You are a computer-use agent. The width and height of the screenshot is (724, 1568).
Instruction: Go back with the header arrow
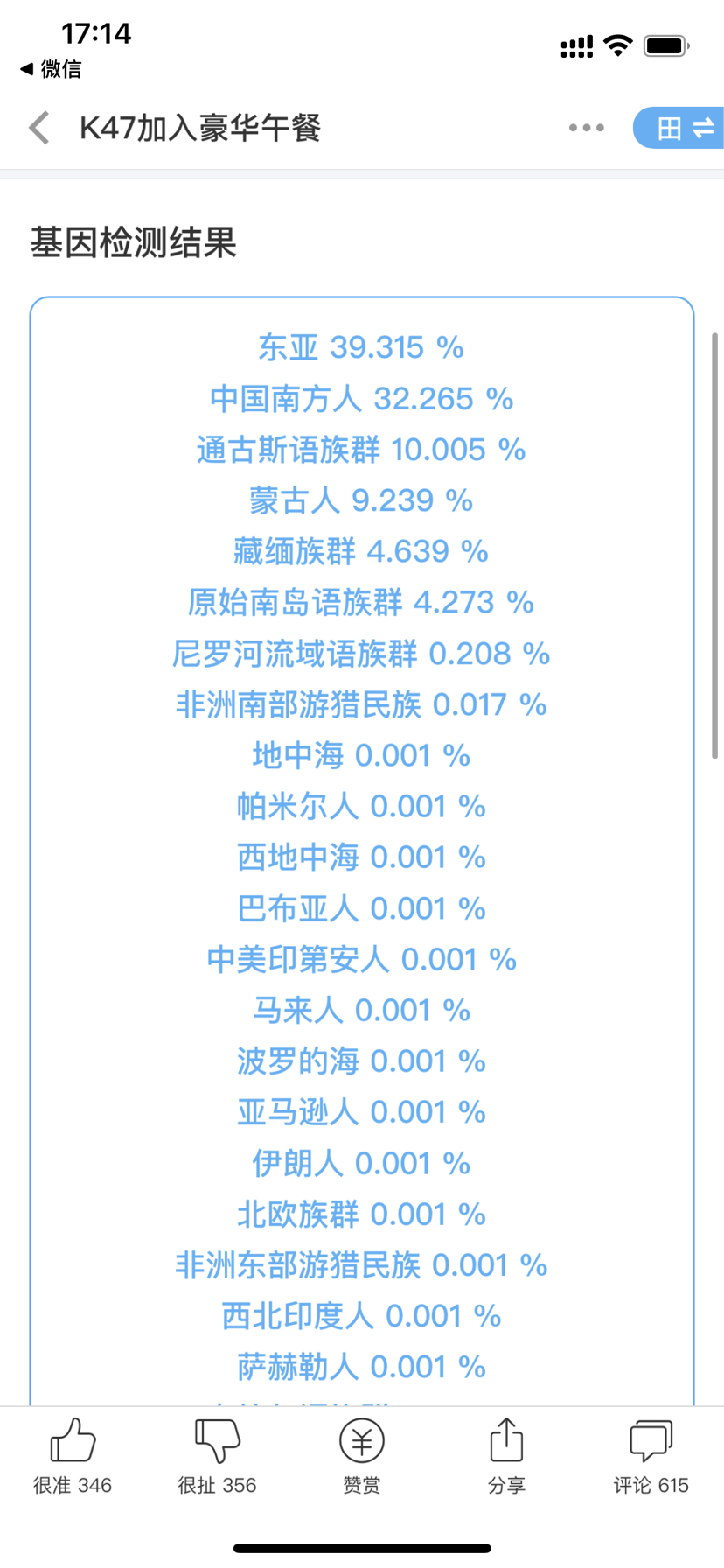pyautogui.click(x=39, y=128)
